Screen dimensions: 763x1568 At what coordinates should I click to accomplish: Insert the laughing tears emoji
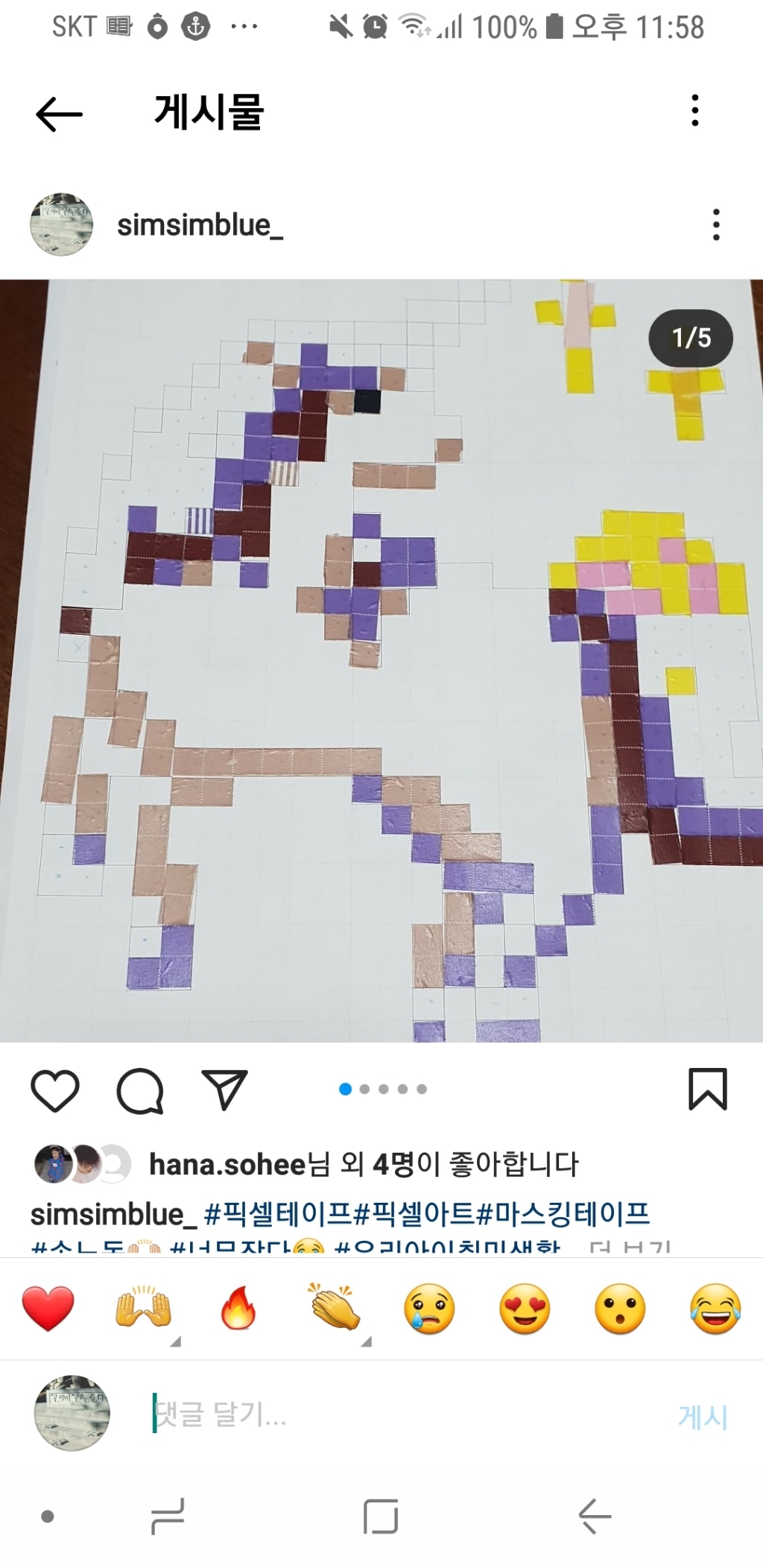[715, 1308]
